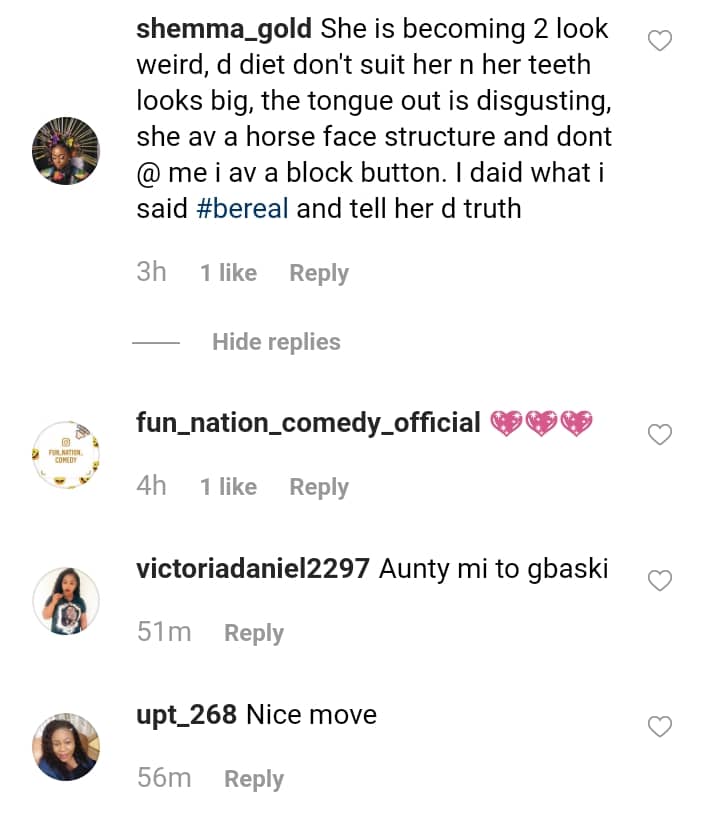
Task: Reply to upt_268's comment
Action: pos(253,779)
